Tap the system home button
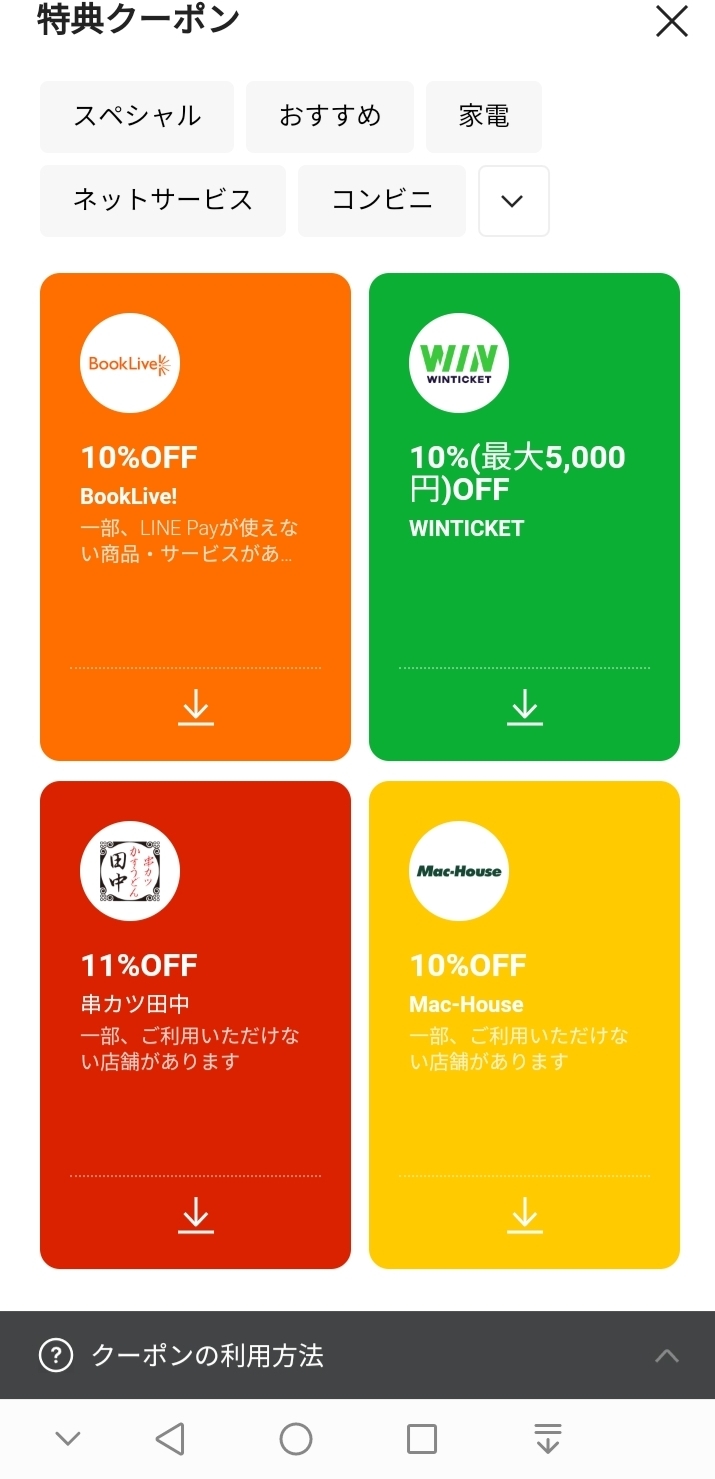Image resolution: width=715 pixels, height=1479 pixels. (296, 1439)
